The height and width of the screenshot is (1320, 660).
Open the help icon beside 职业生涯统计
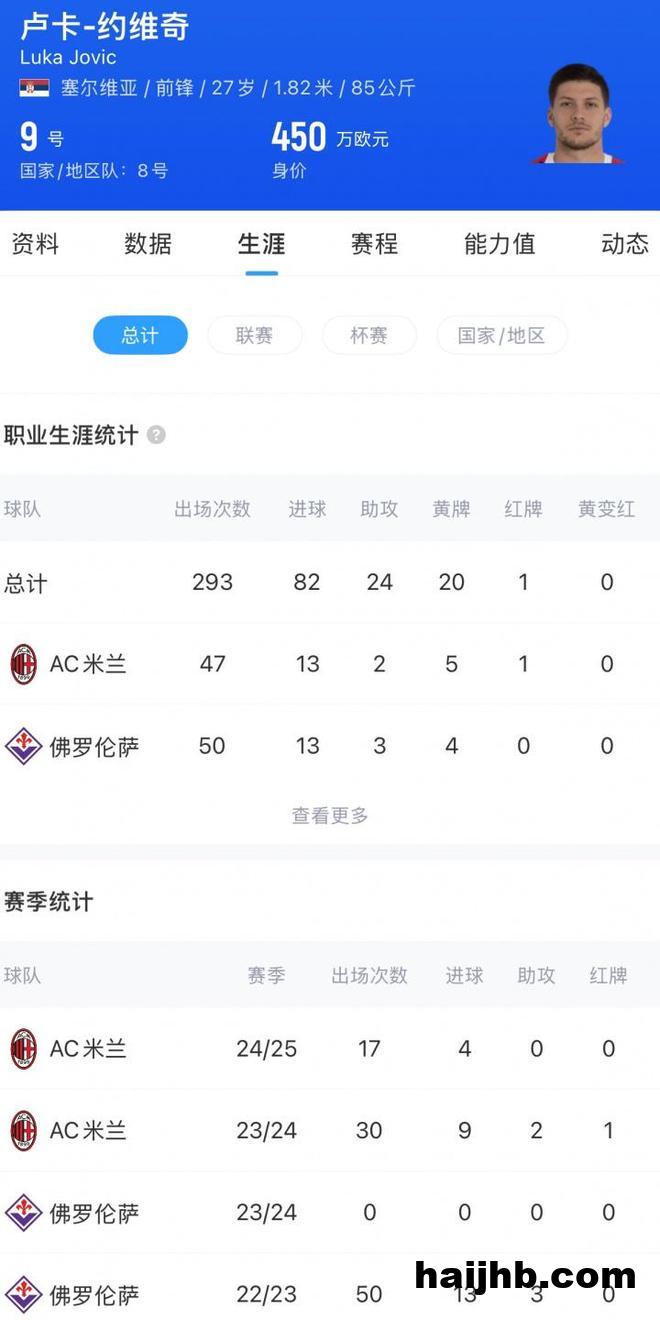156,435
